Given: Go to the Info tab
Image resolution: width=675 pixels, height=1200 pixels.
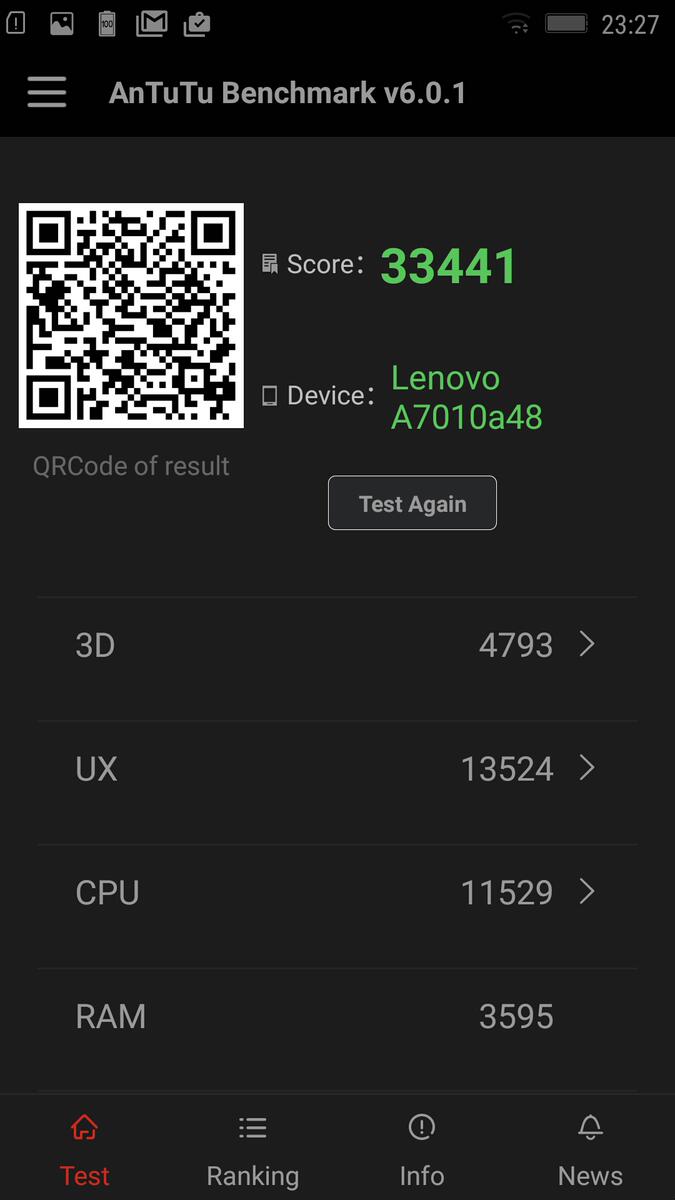Looking at the screenshot, I should tap(422, 1150).
